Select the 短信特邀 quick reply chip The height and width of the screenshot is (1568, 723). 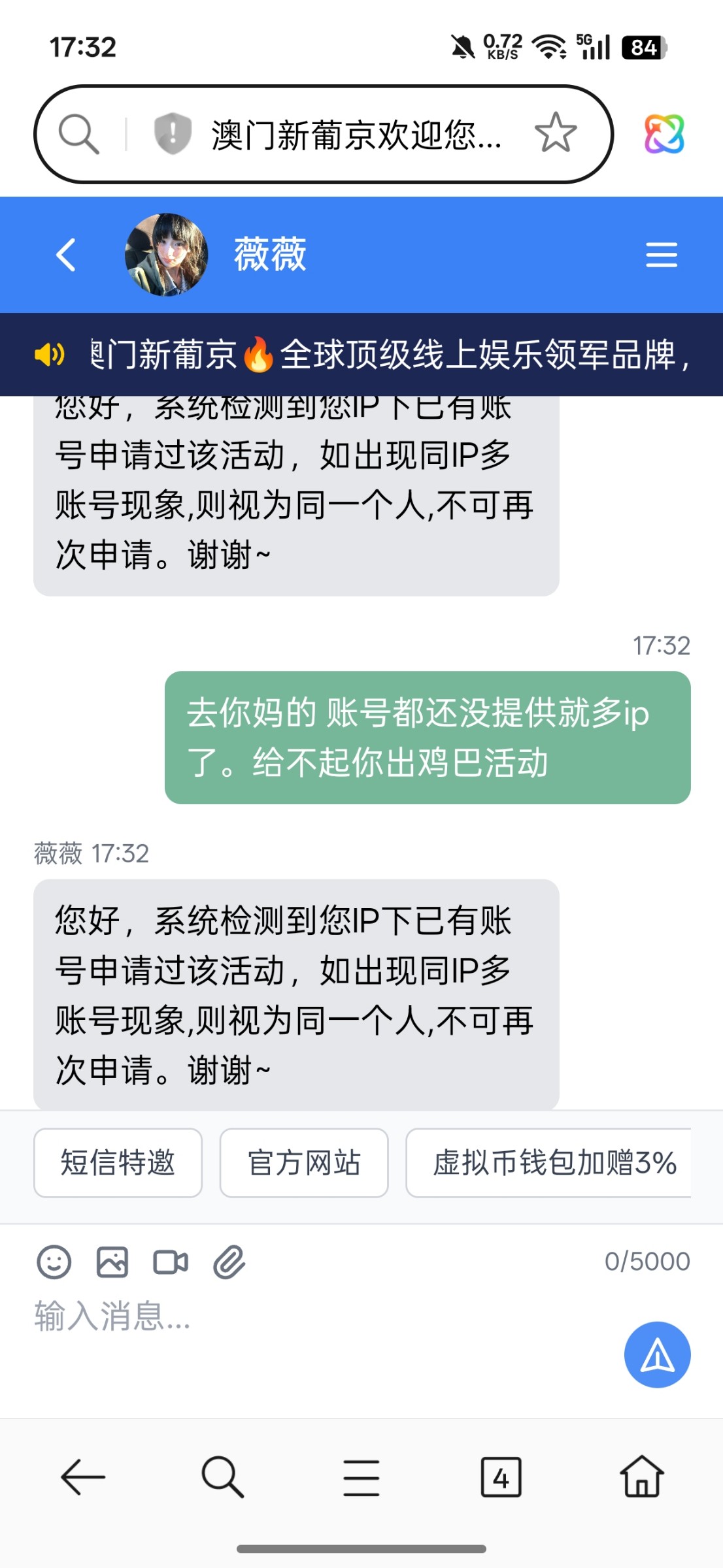tap(118, 1163)
